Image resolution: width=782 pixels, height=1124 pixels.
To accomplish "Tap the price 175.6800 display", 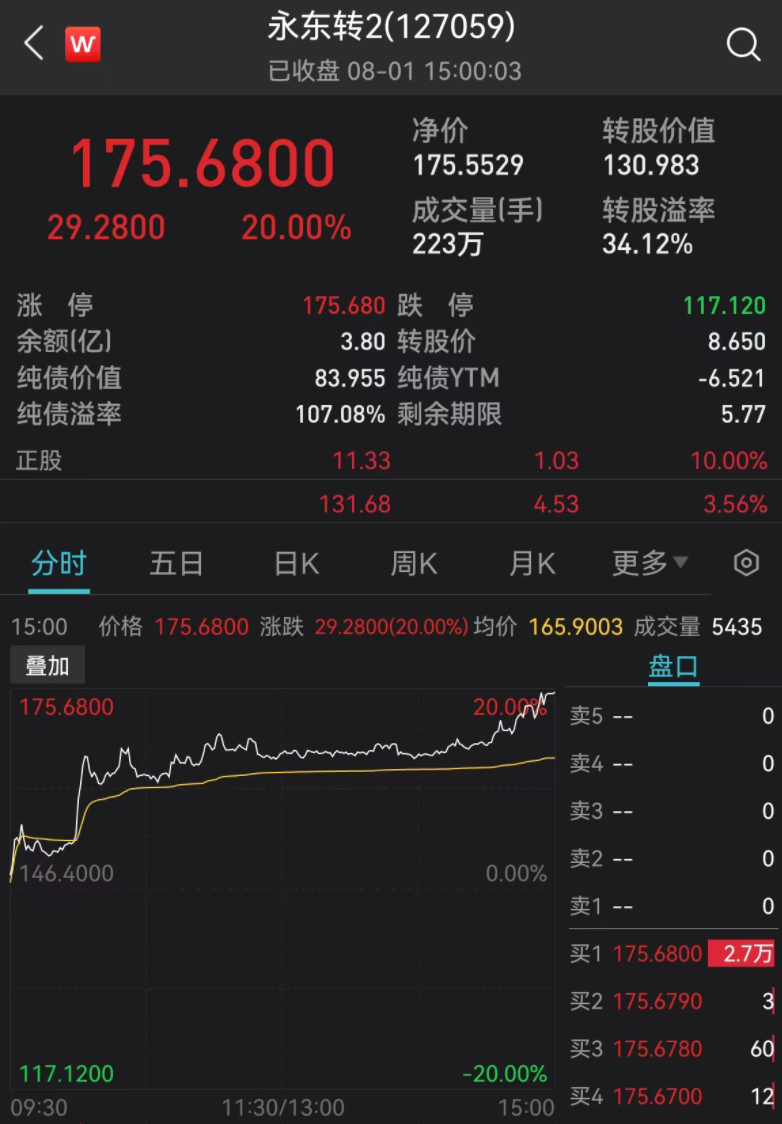I will [x=203, y=160].
